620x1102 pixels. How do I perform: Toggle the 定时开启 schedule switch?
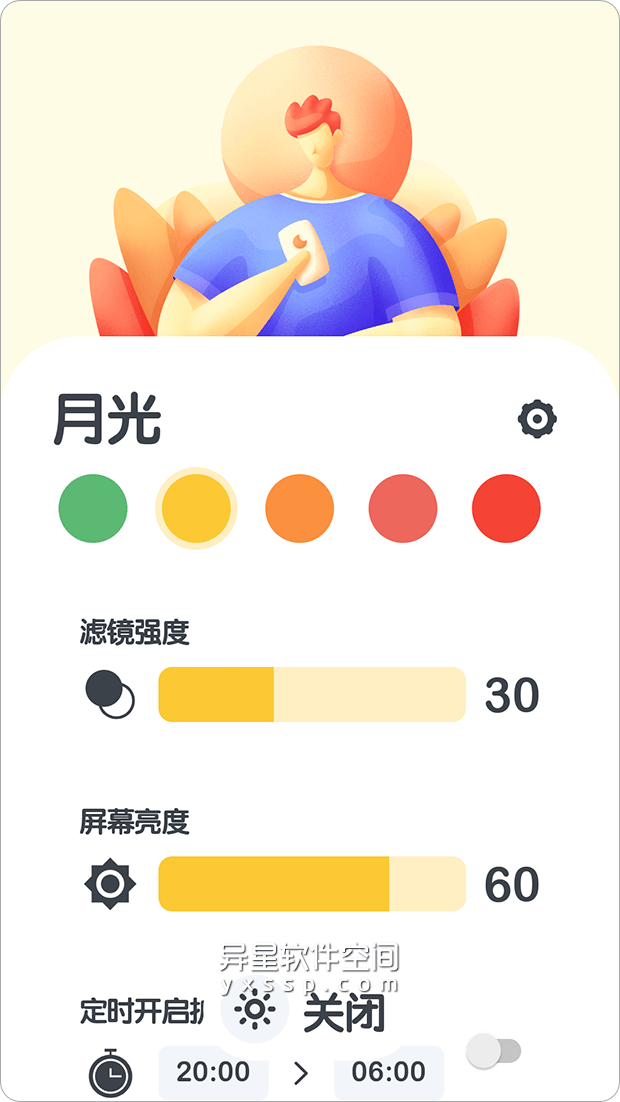click(496, 1051)
